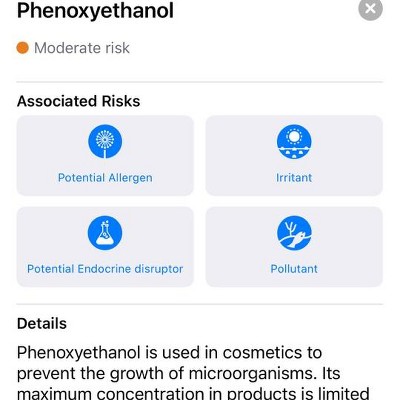Open the Potential Allergen risk card
The image size is (400, 400).
click(105, 156)
